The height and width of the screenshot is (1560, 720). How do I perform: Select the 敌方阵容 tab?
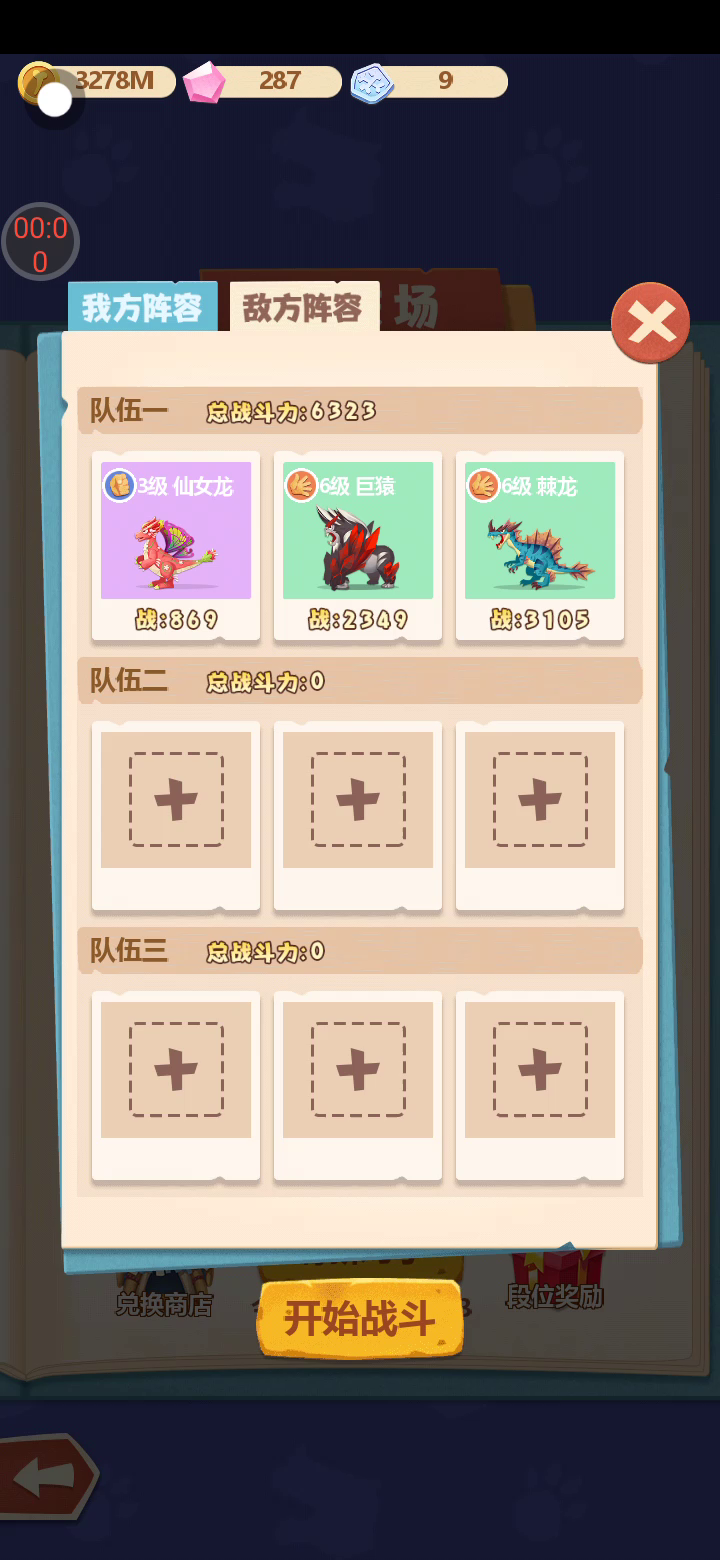tap(303, 307)
